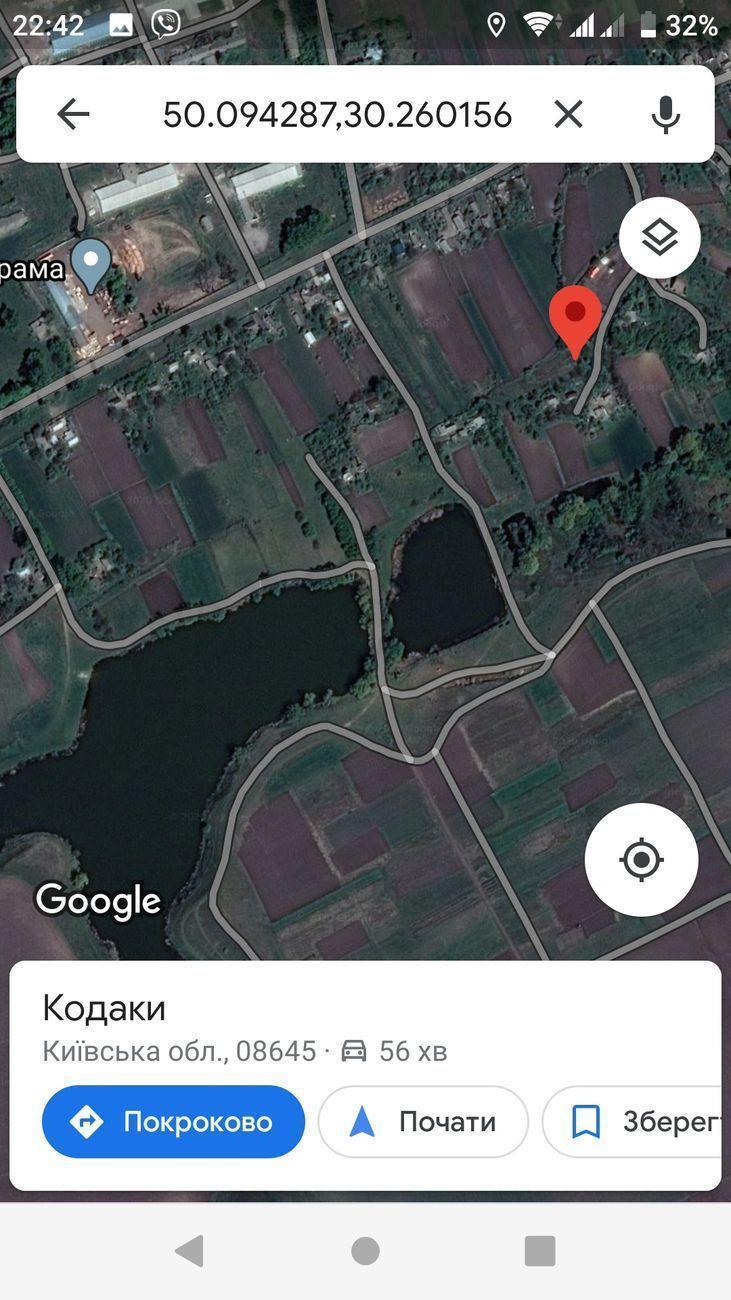Open the recent apps view
The width and height of the screenshot is (731, 1300).
(540, 1250)
